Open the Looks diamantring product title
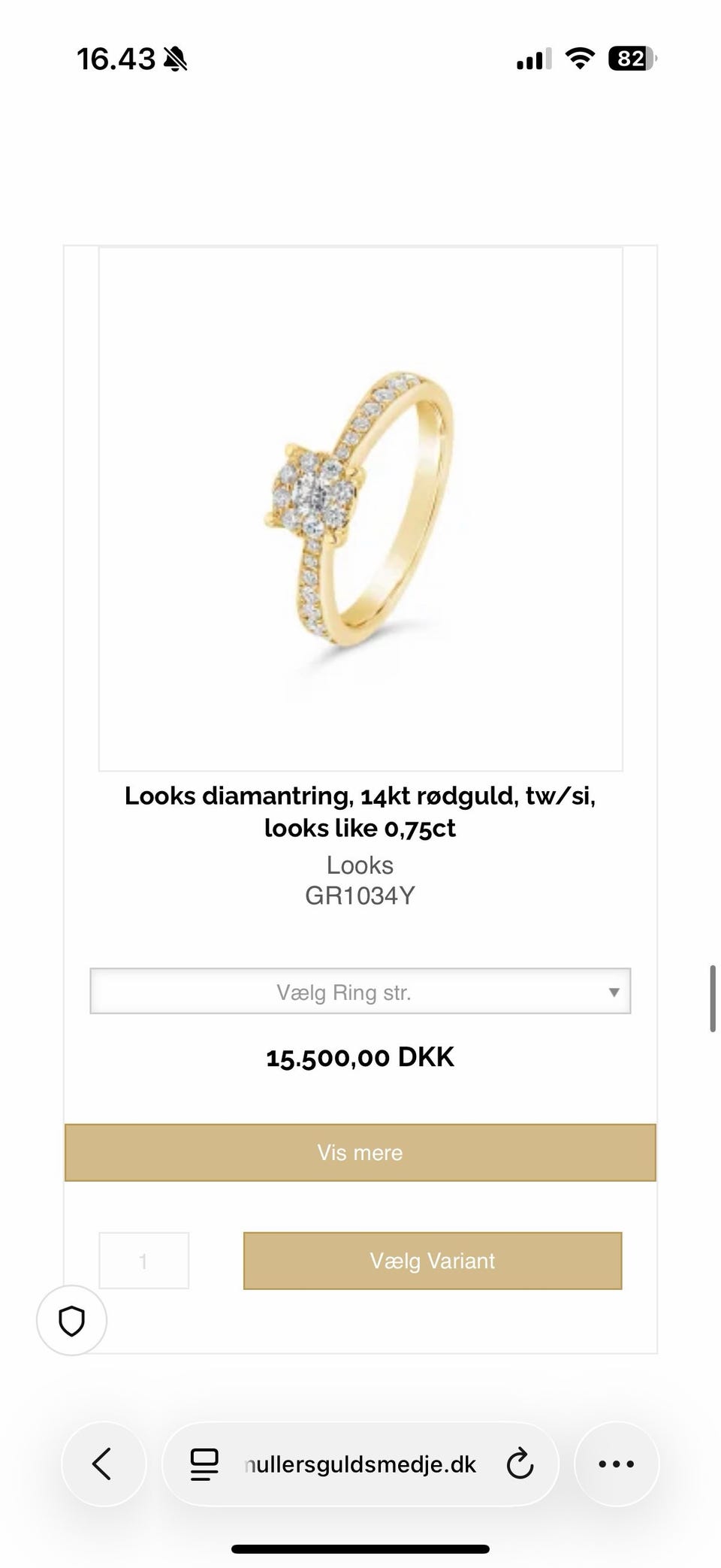The height and width of the screenshot is (1568, 721). coord(360,811)
